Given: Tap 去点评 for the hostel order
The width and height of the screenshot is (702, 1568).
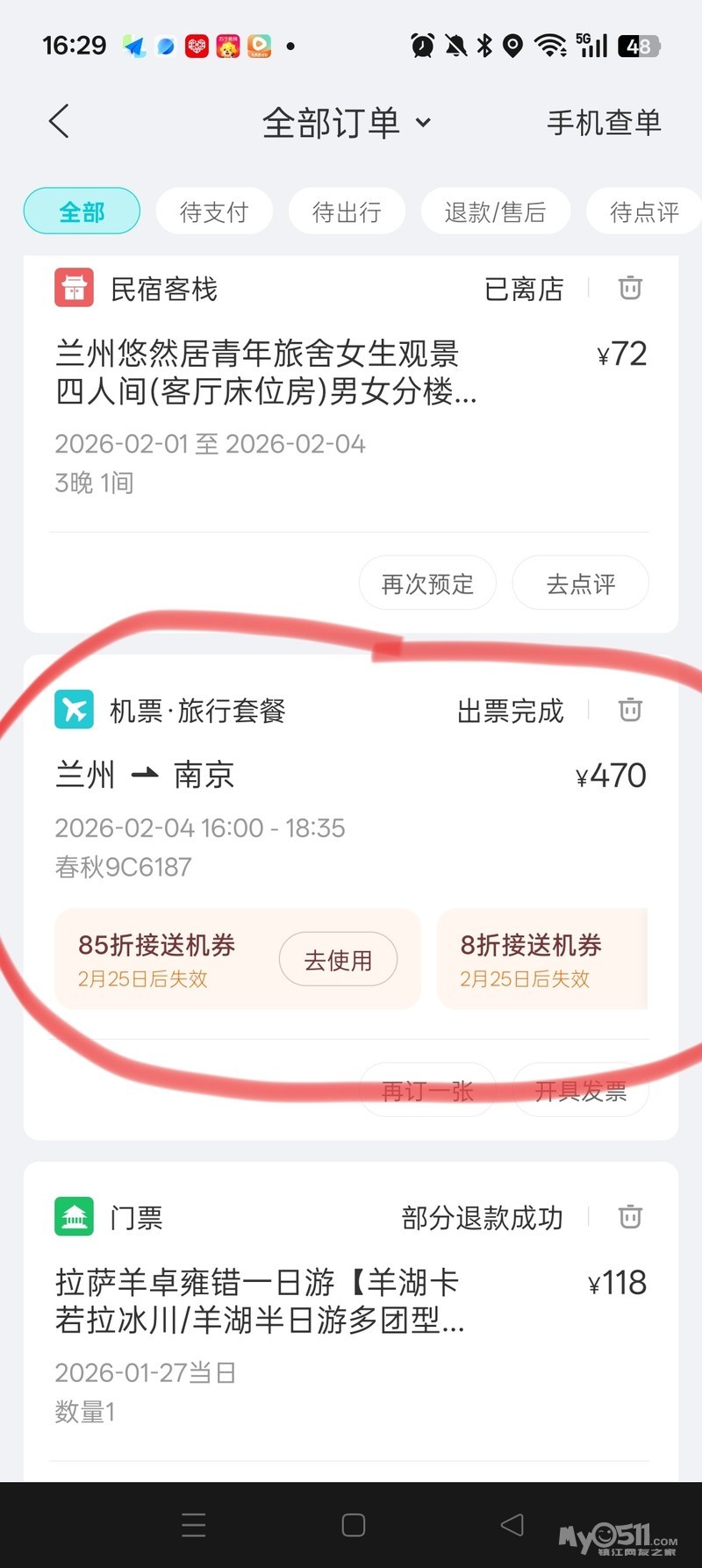Looking at the screenshot, I should pos(580,584).
